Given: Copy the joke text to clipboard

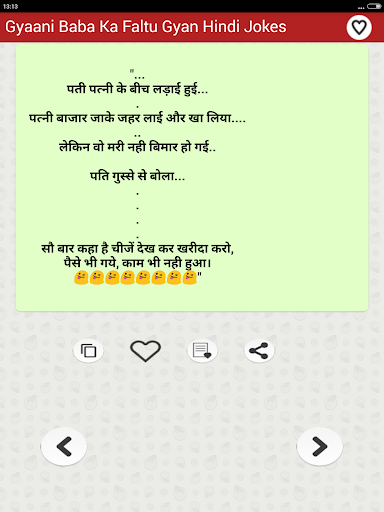Looking at the screenshot, I should pos(88,351).
